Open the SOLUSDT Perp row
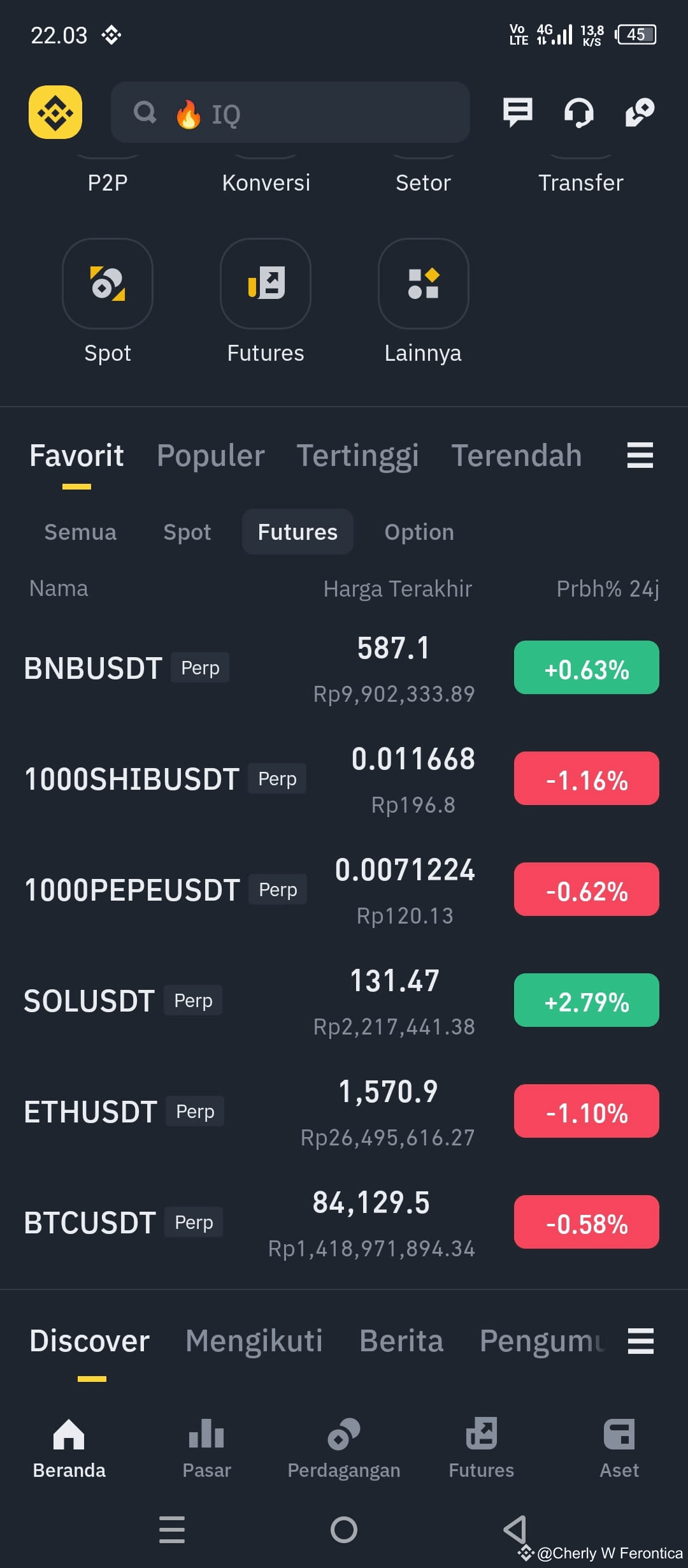 [344, 1001]
